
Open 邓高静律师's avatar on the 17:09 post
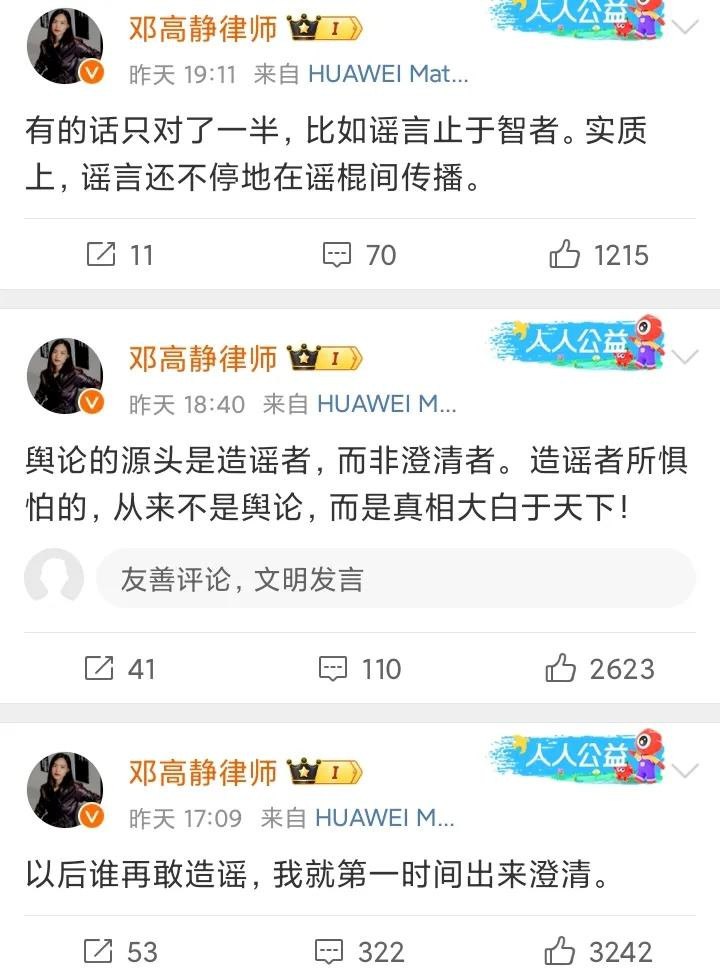(x=69, y=788)
